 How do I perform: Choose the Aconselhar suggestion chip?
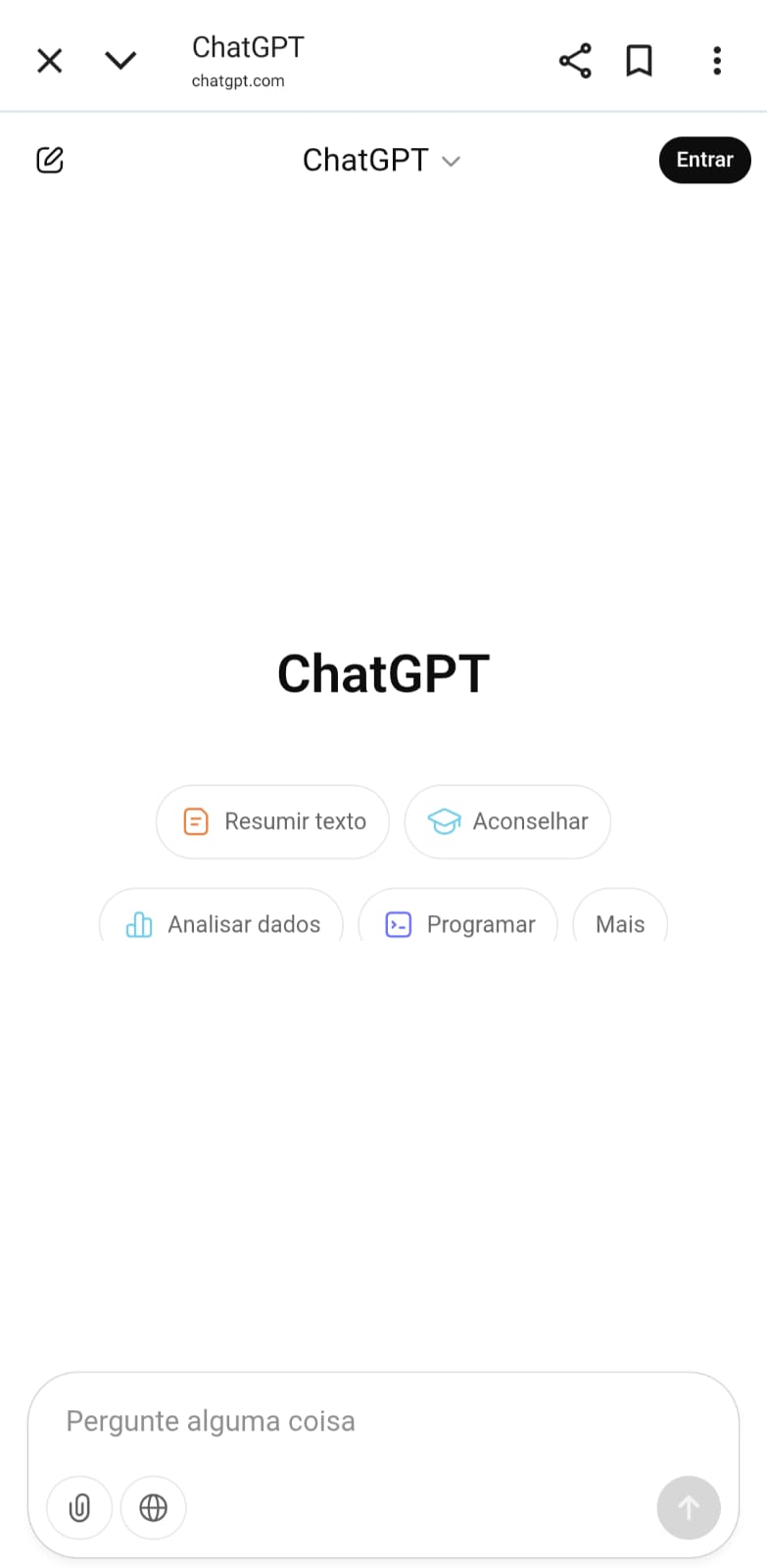click(507, 821)
